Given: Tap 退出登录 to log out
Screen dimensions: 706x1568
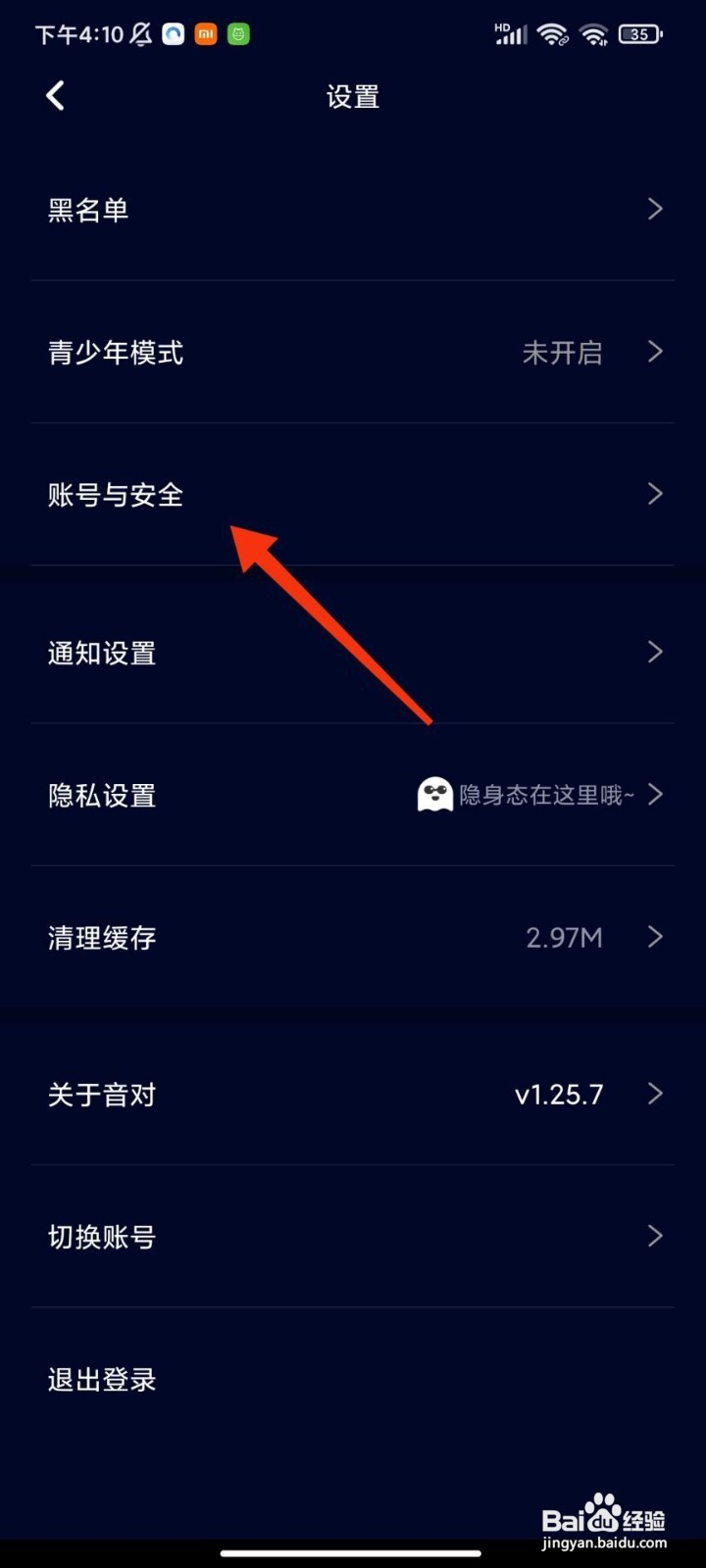Looking at the screenshot, I should pyautogui.click(x=101, y=1379).
